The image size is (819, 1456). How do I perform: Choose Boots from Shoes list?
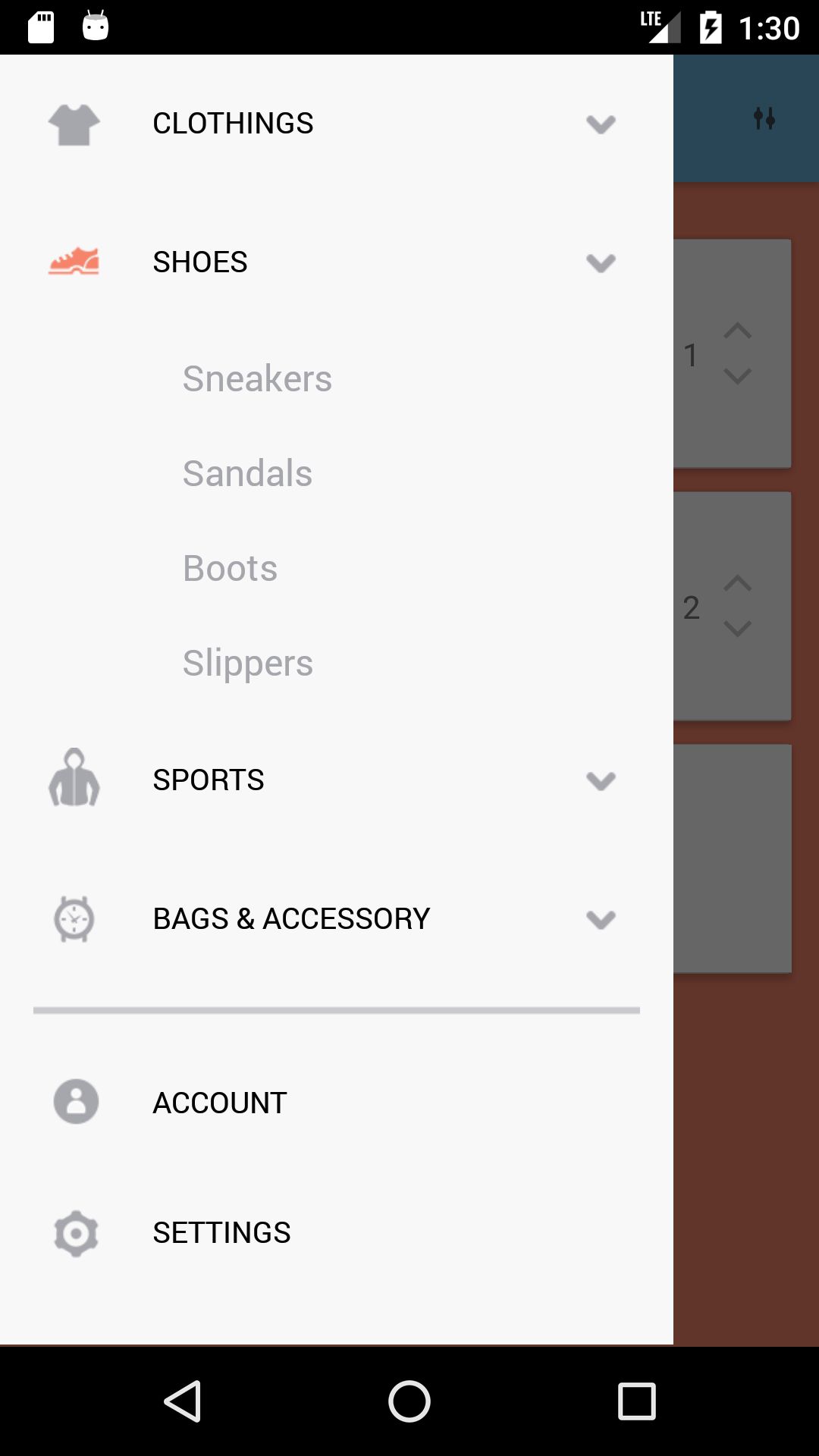click(230, 568)
